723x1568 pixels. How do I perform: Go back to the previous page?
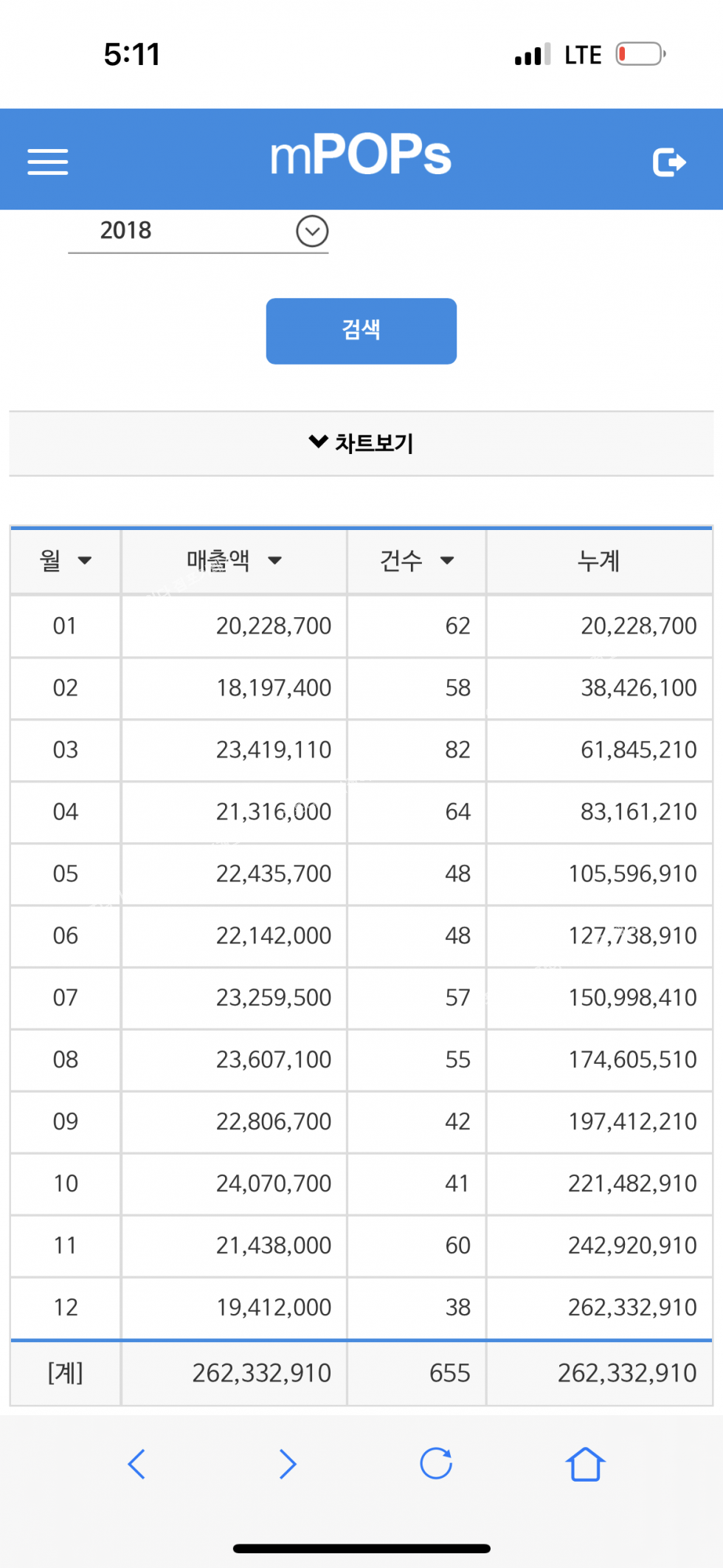point(137,1463)
